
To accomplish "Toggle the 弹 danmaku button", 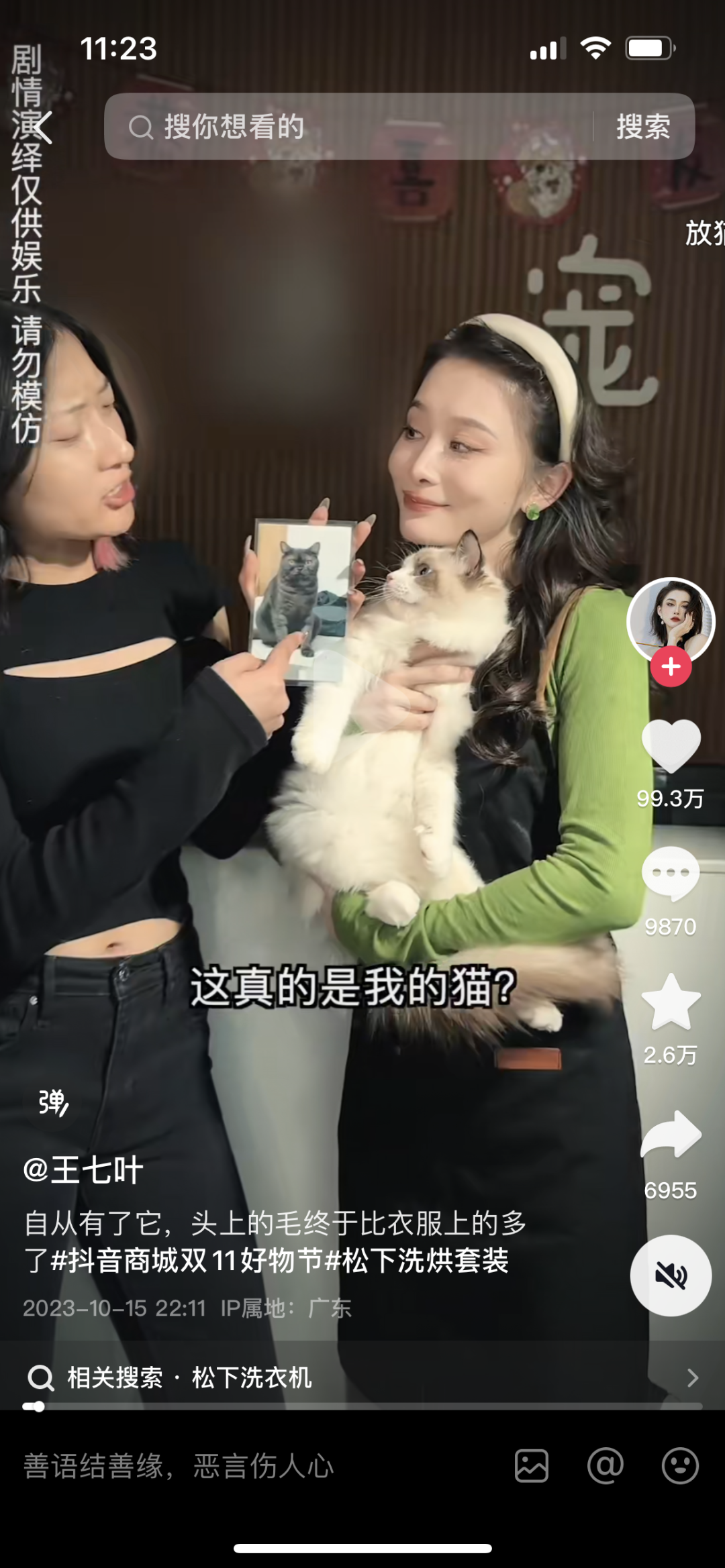I will click(x=54, y=1102).
